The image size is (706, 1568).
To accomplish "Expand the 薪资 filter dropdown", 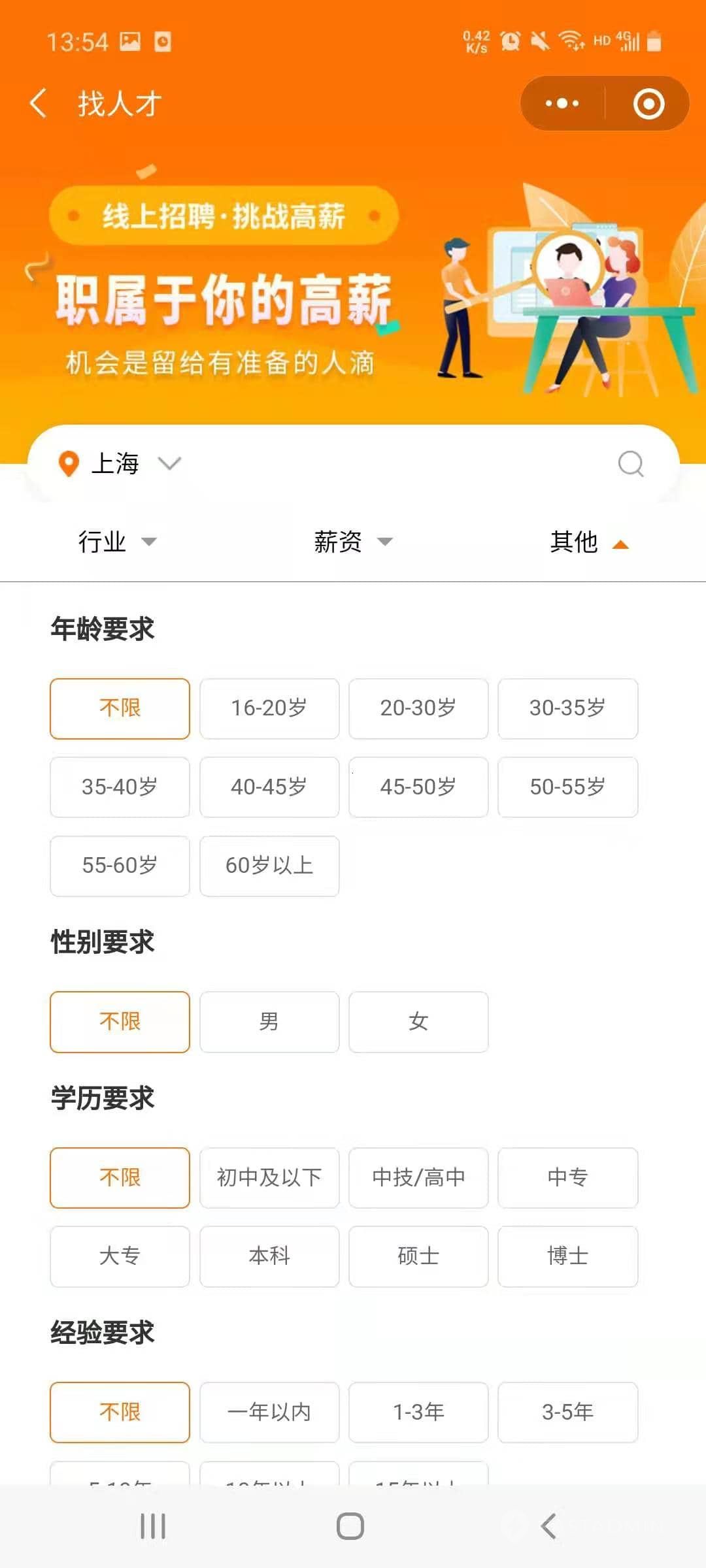I will (354, 542).
